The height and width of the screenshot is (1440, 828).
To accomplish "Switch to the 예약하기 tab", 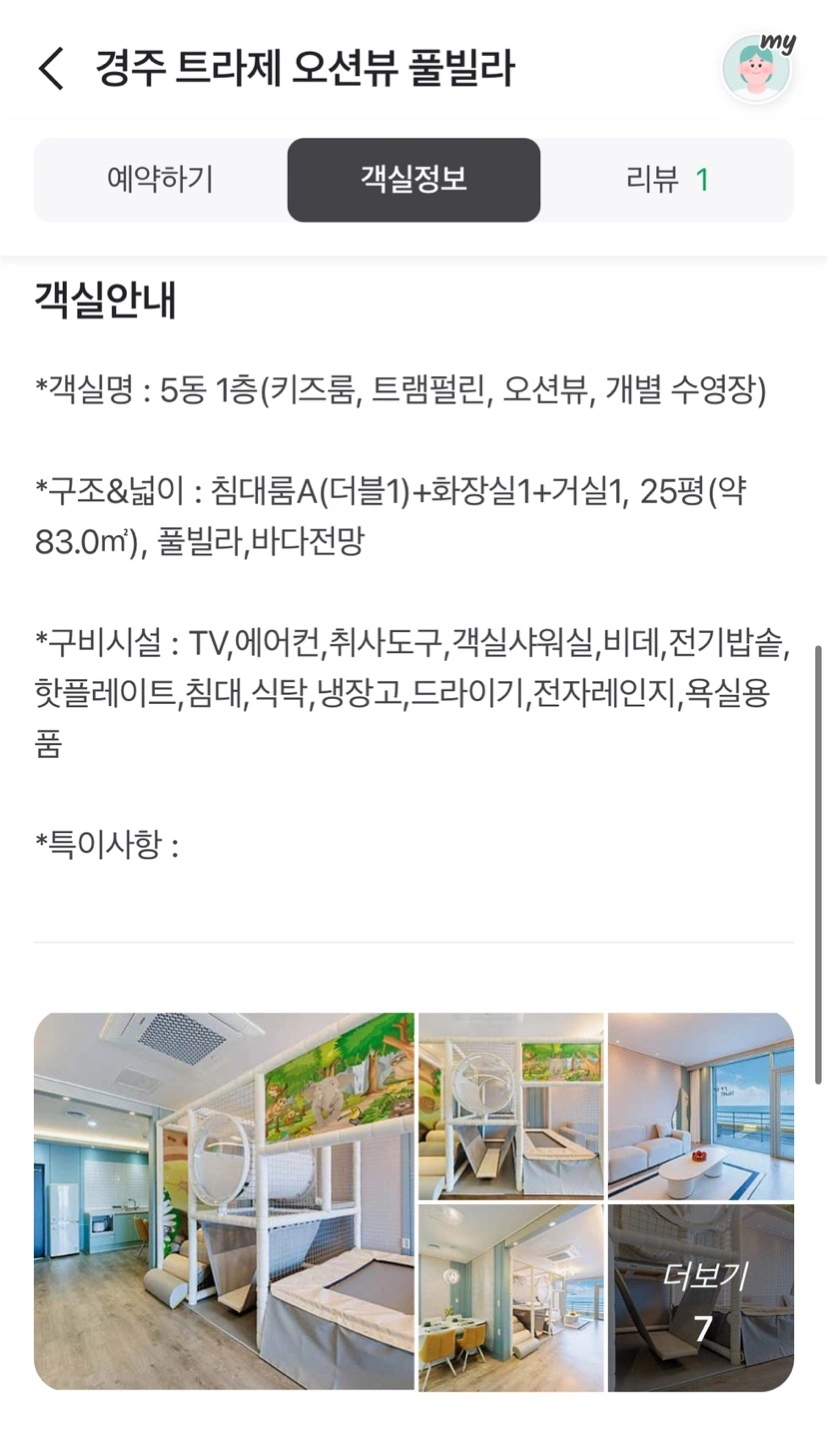I will coord(160,180).
